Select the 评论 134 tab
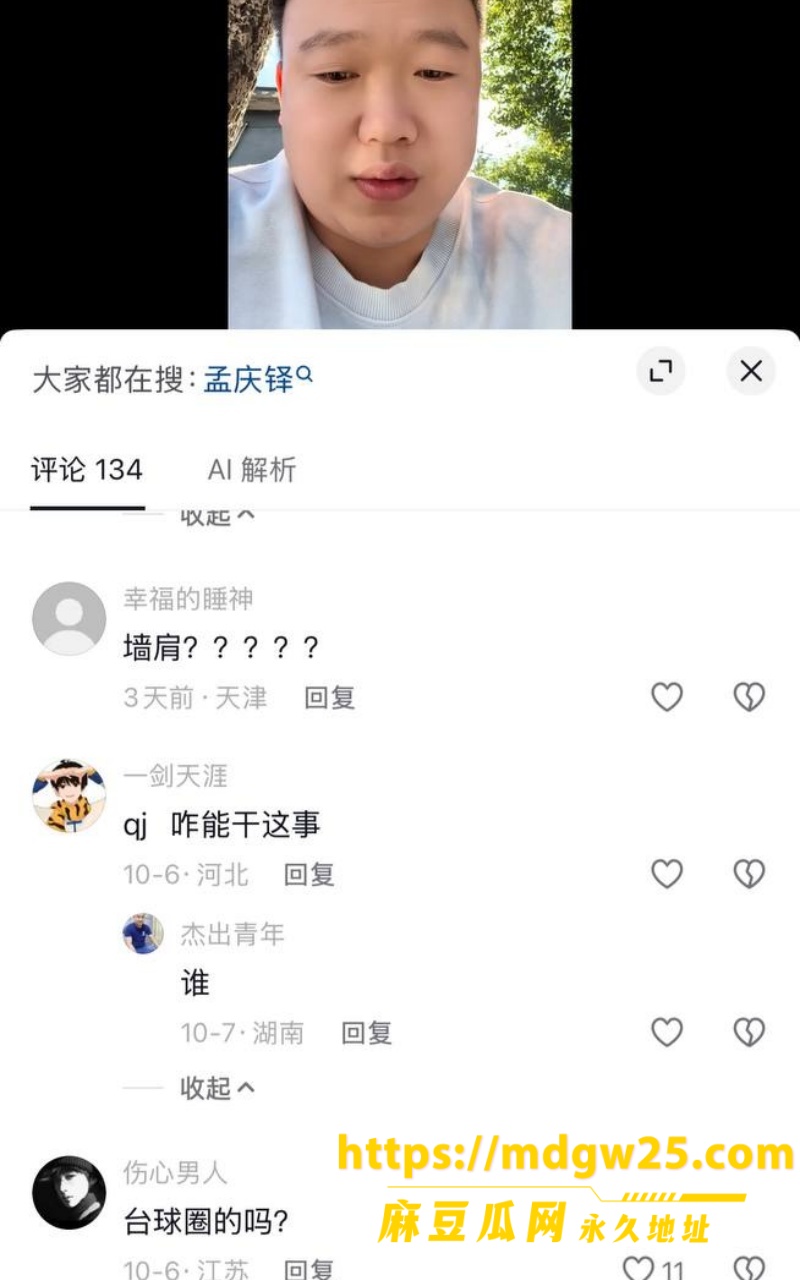Screen dimensions: 800x1280 coord(87,470)
